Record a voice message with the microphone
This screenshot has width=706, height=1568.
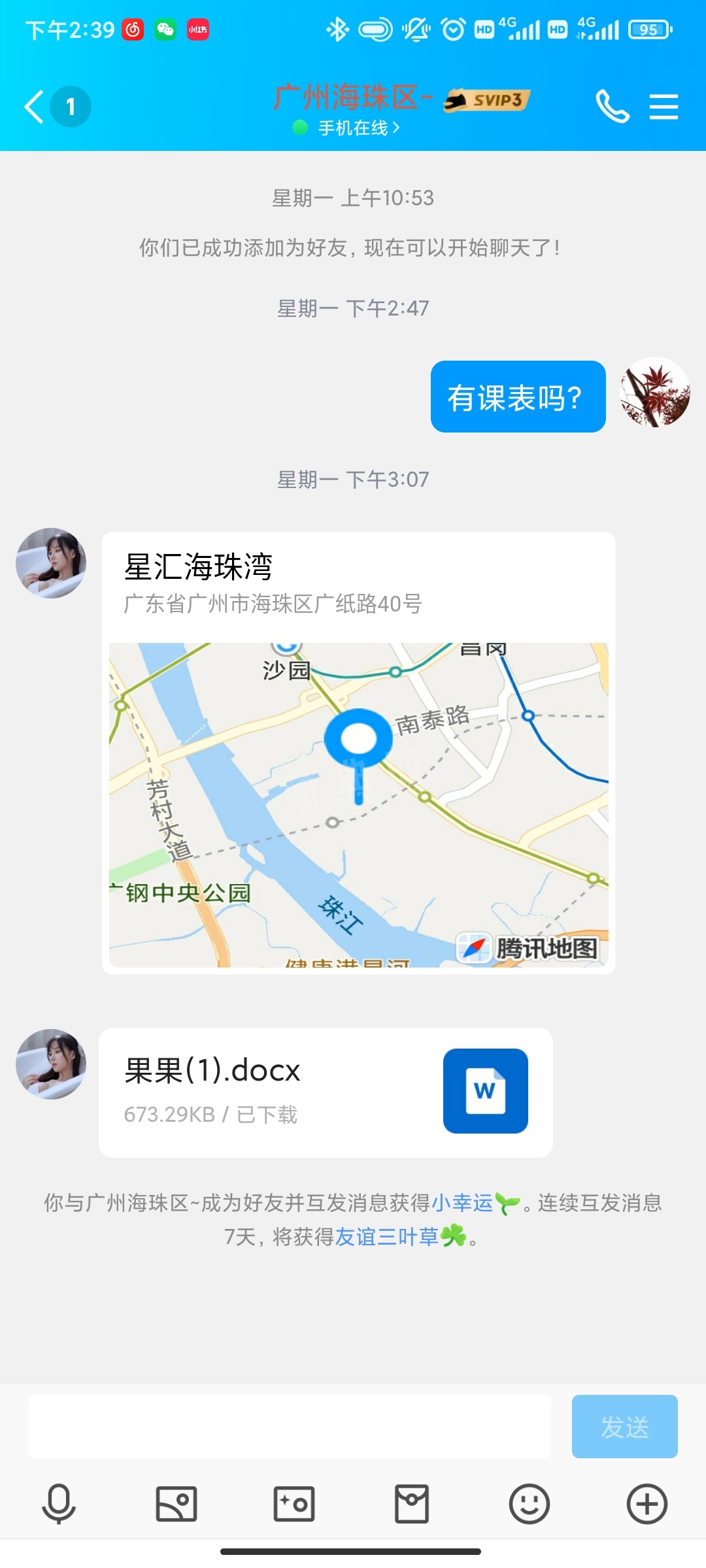click(59, 1503)
